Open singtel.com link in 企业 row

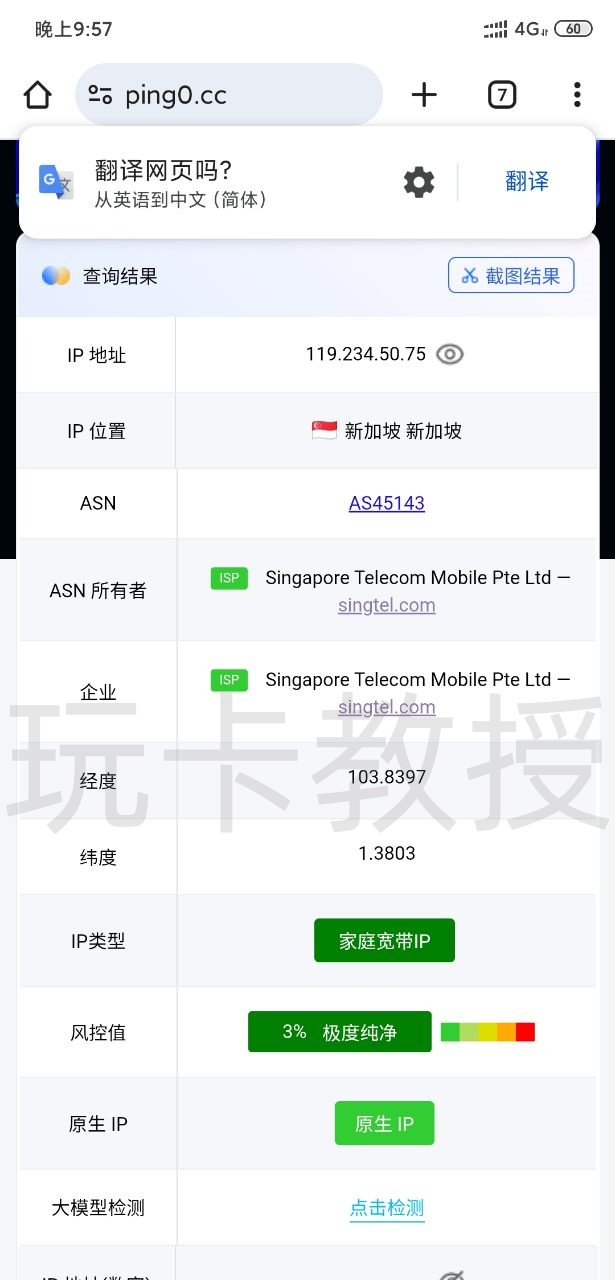(x=386, y=707)
